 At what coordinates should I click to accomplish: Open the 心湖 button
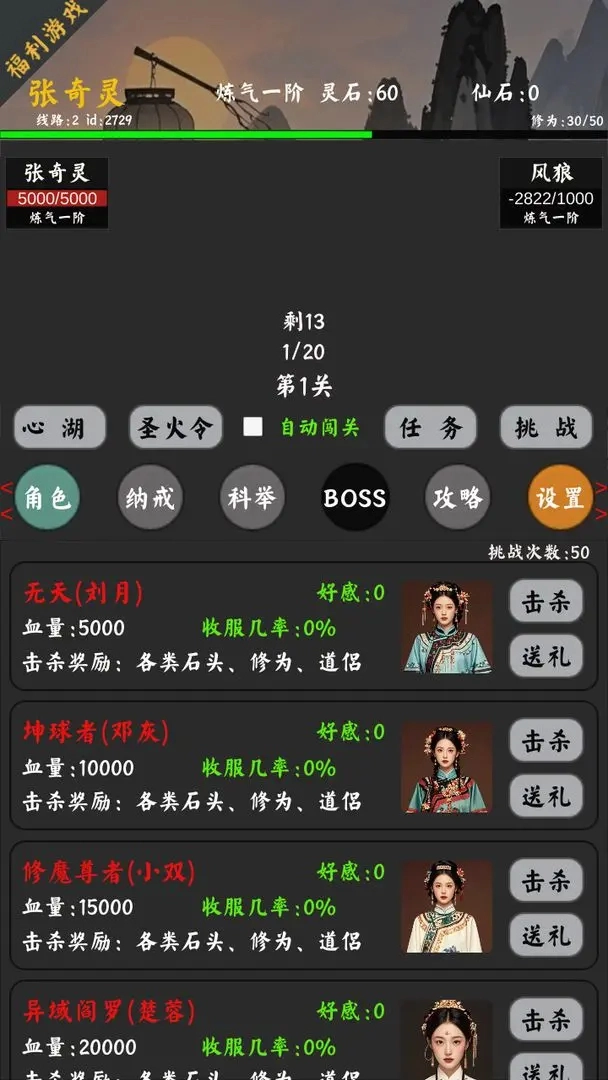click(x=60, y=428)
